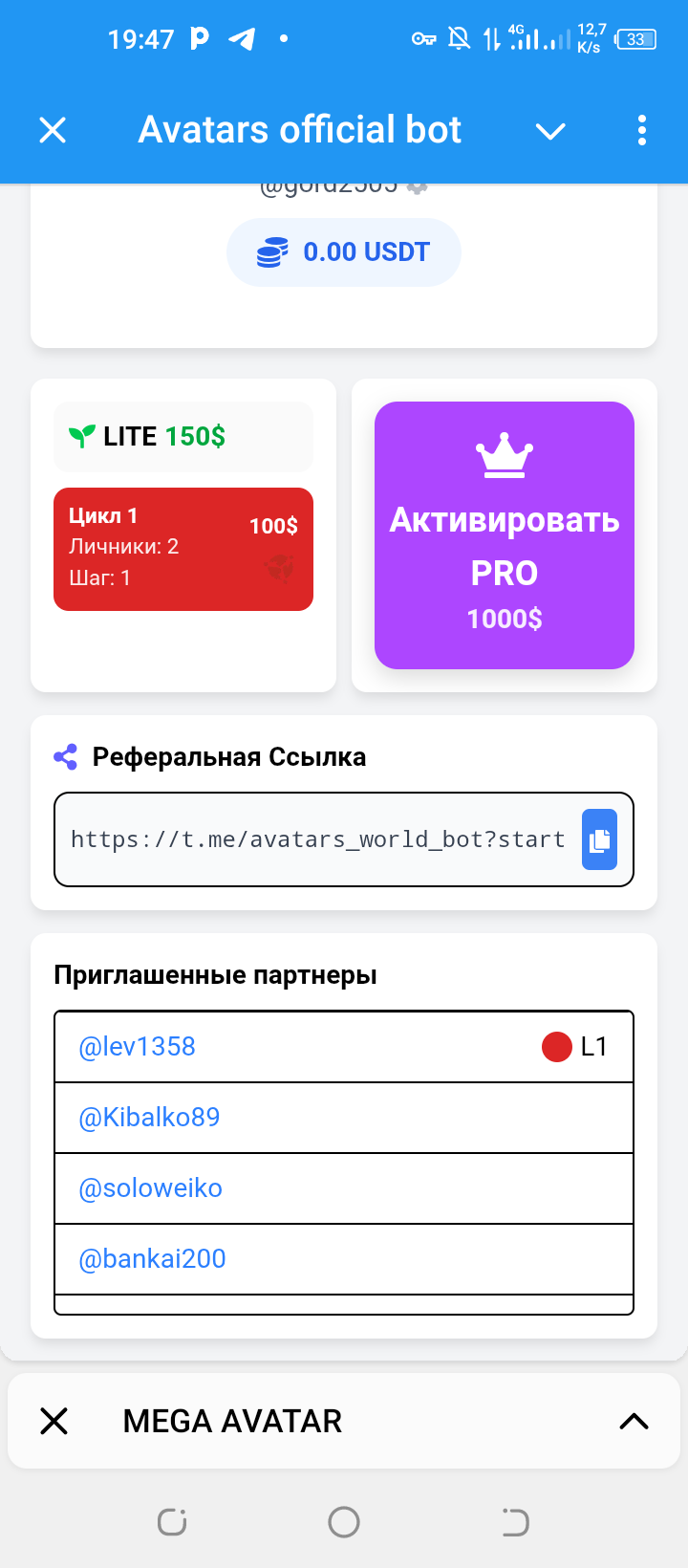Open partner @bankai200

click(153, 1259)
